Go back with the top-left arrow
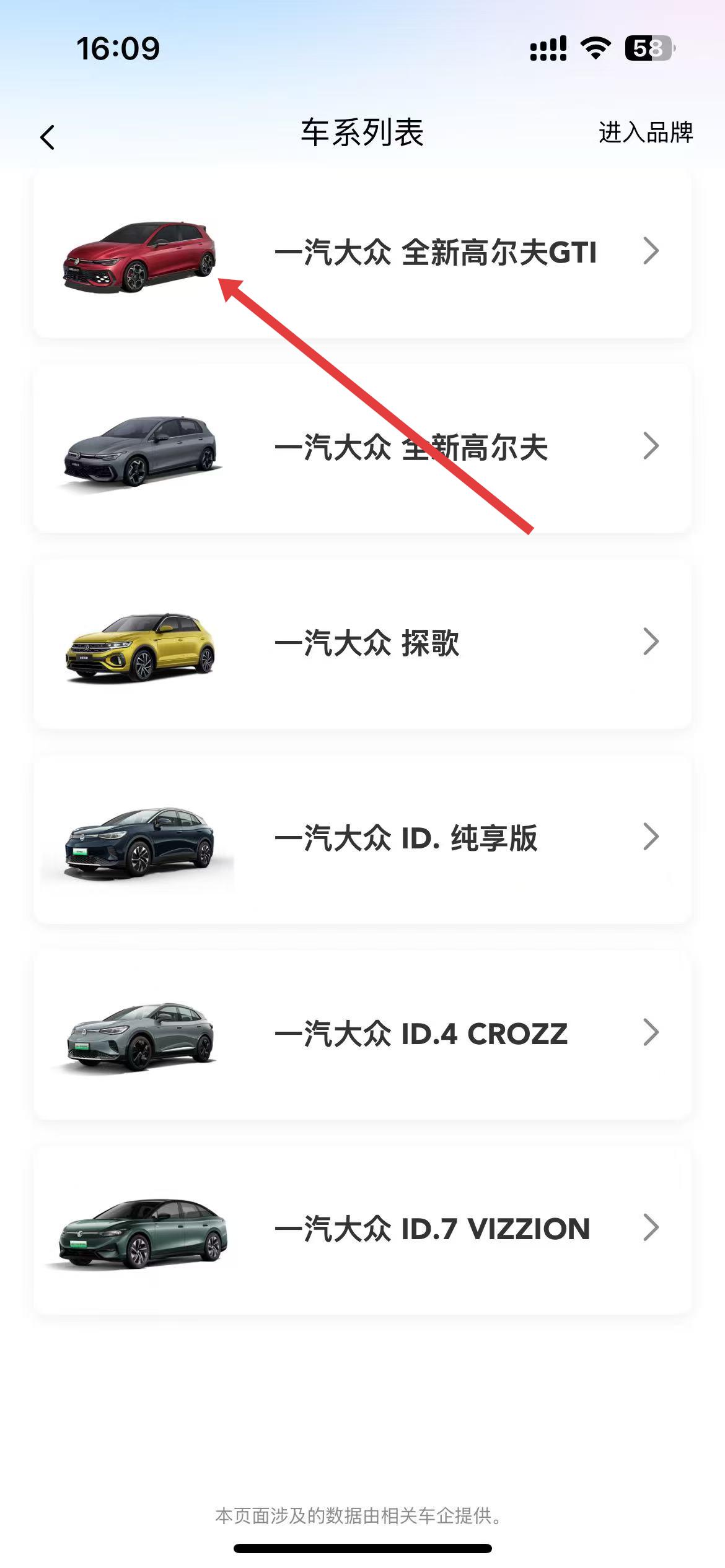Screen dimensions: 725x1568 [x=48, y=137]
